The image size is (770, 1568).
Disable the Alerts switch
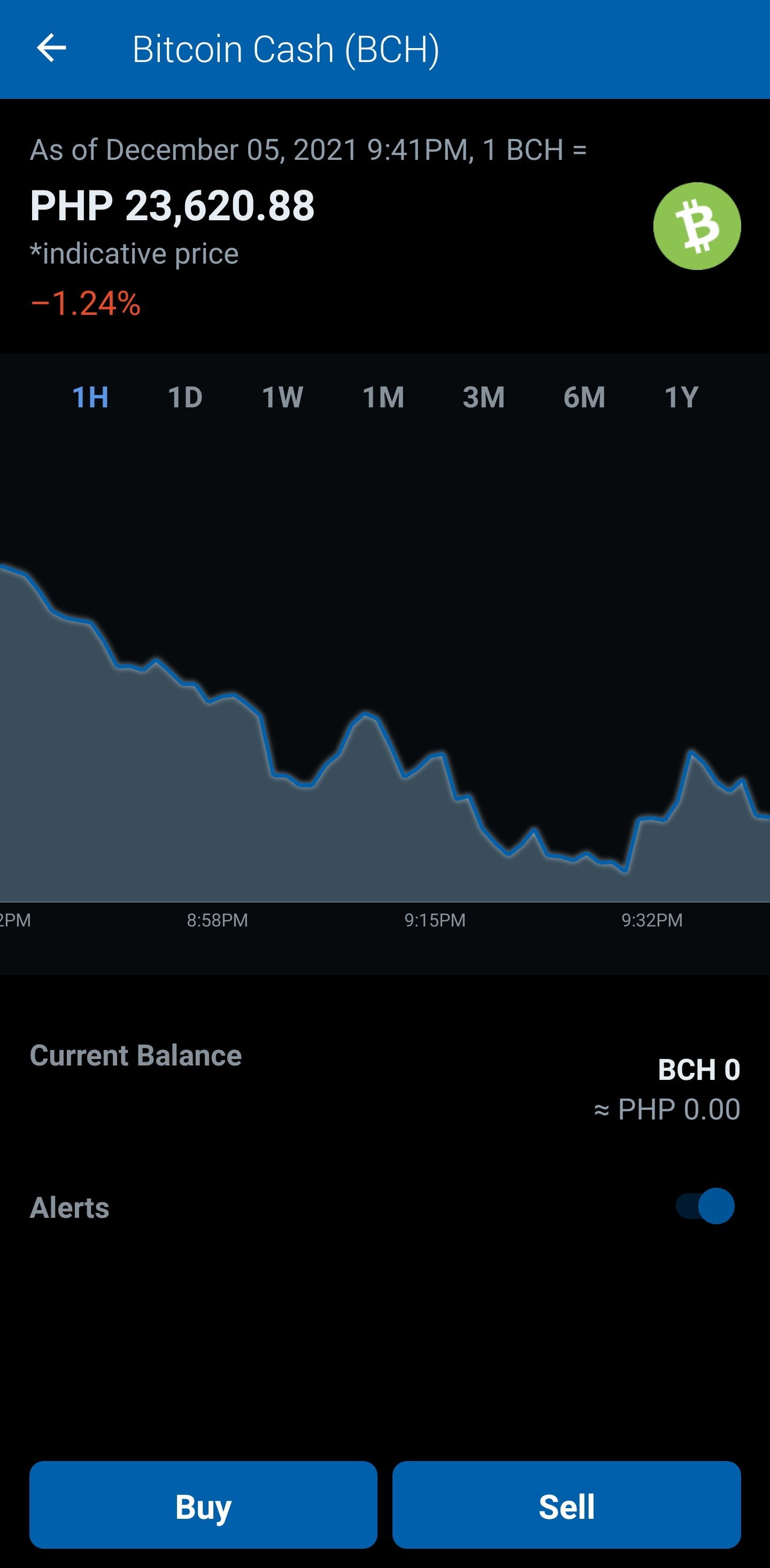(705, 1206)
